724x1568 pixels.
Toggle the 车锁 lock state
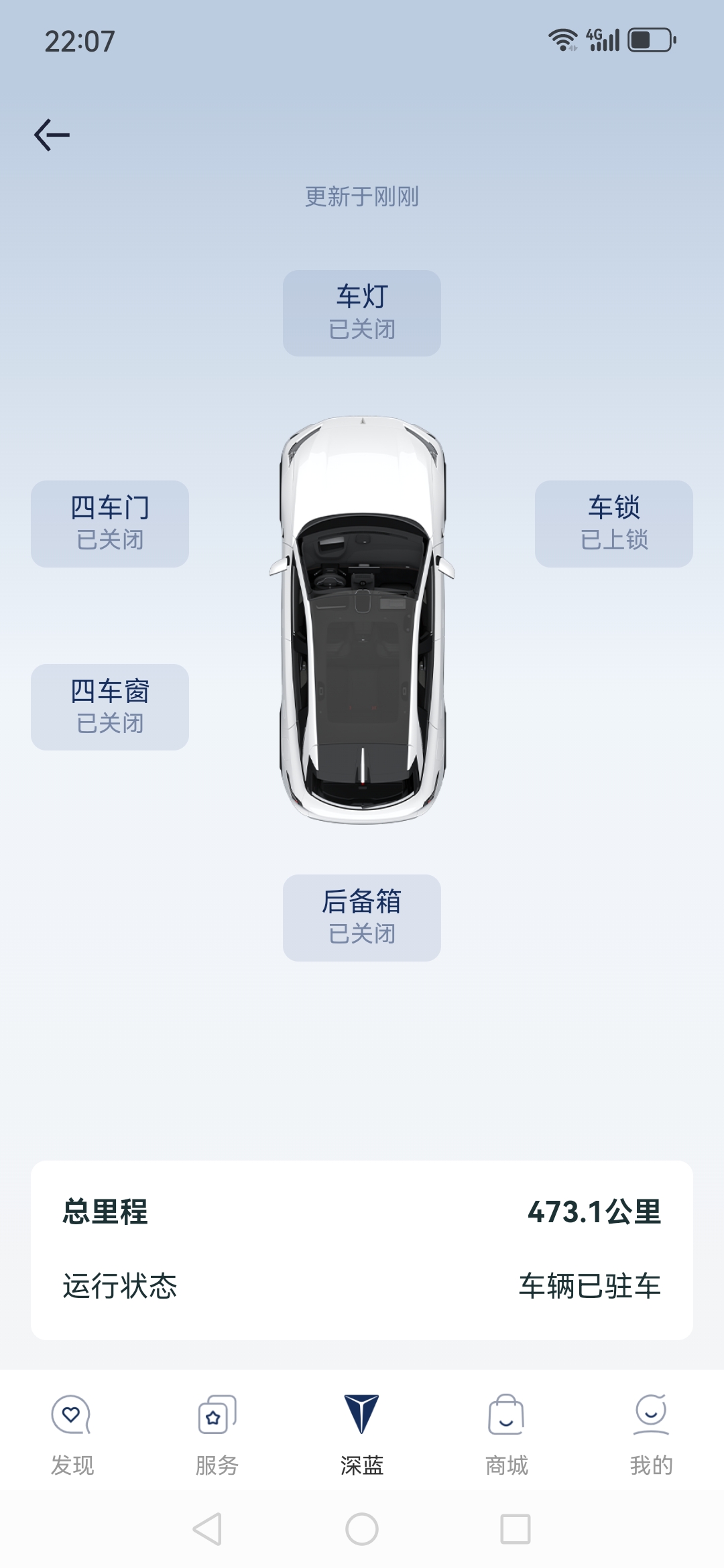pos(613,523)
